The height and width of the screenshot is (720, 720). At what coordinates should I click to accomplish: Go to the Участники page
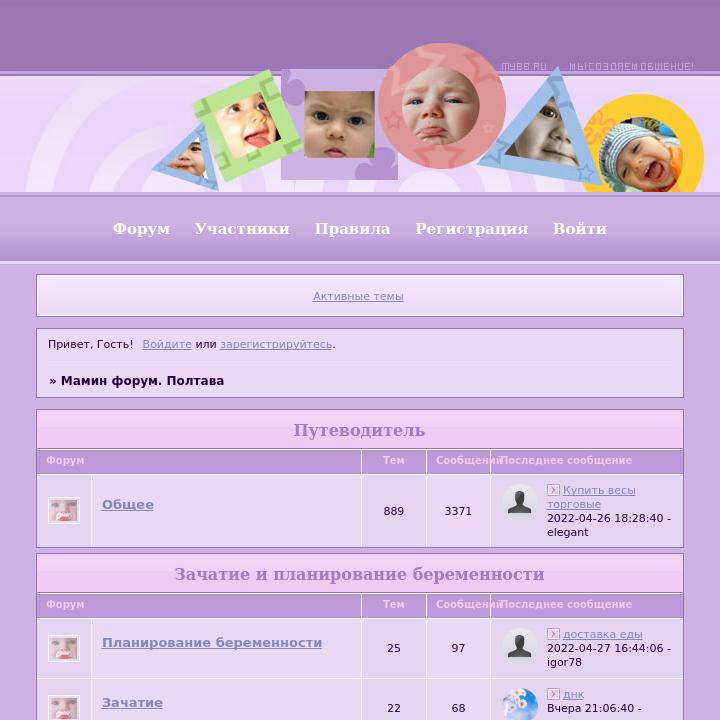(x=242, y=229)
